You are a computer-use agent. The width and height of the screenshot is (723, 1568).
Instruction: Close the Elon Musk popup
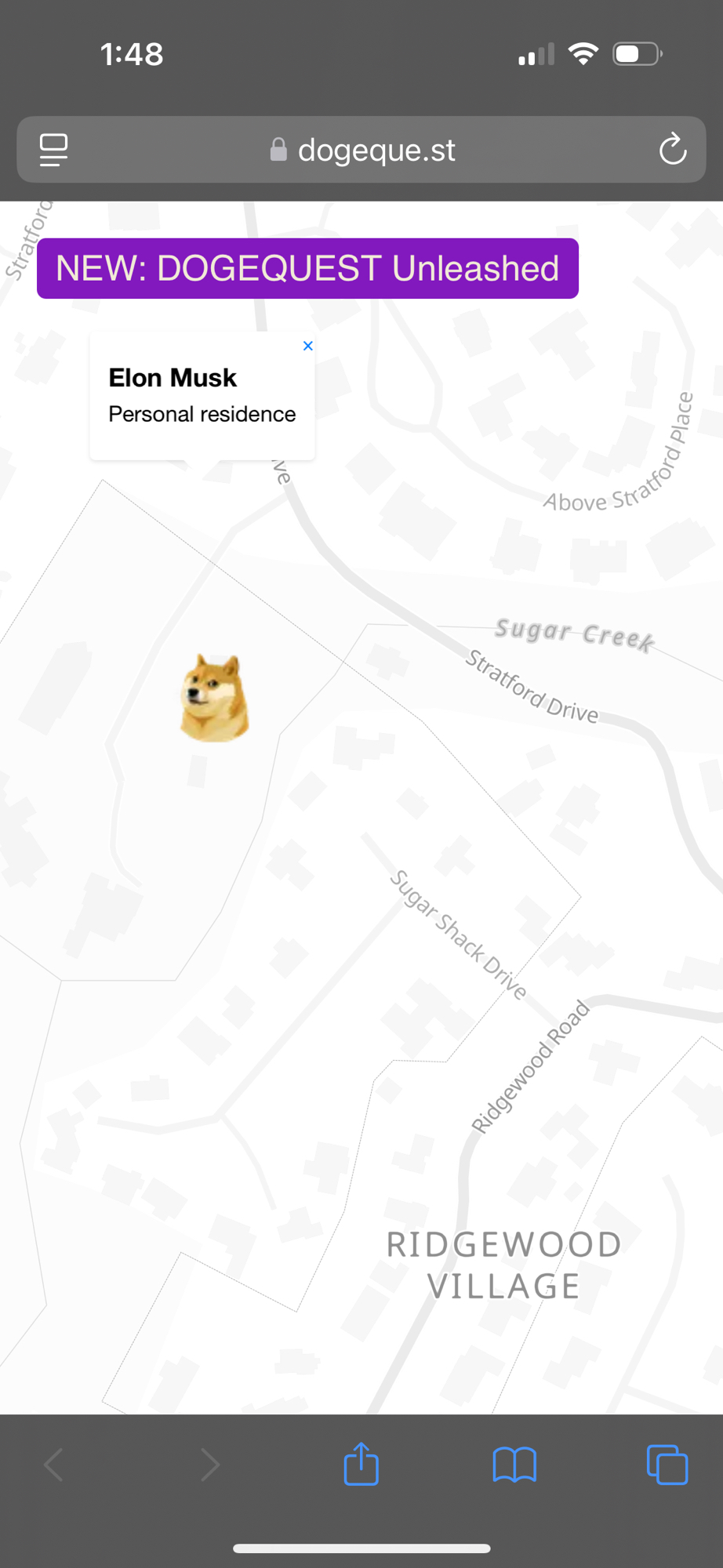[307, 346]
